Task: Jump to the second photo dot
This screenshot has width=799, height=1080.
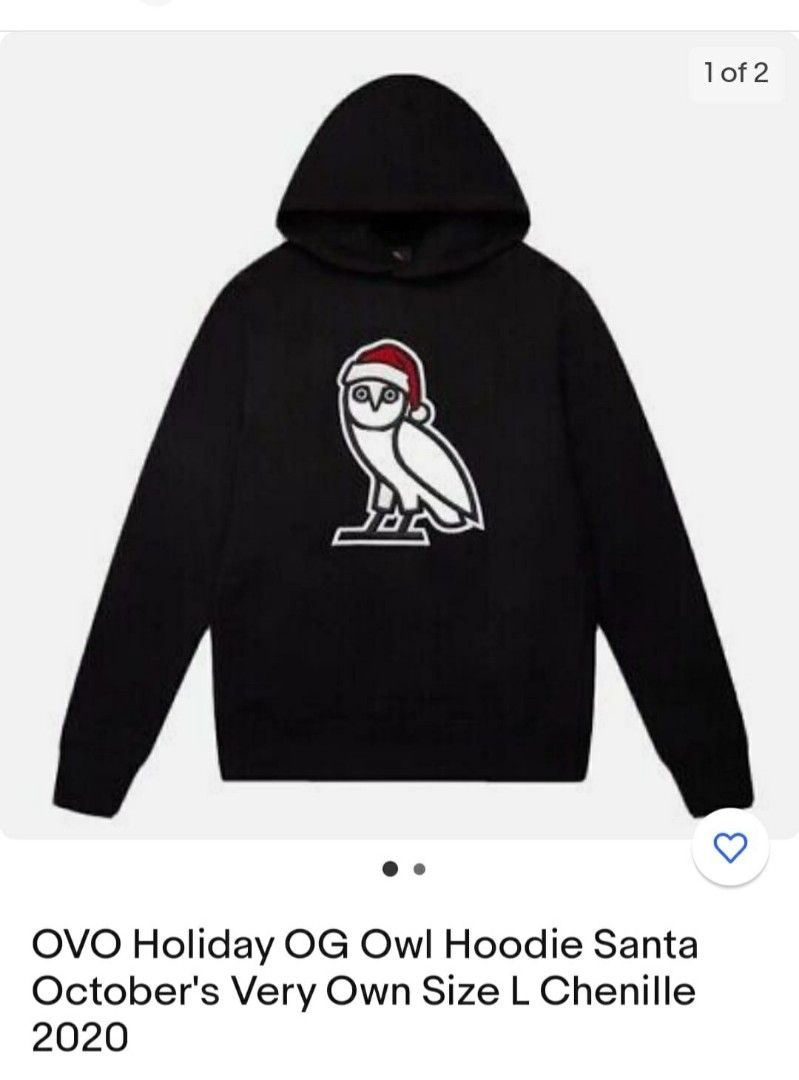Action: pyautogui.click(x=421, y=870)
